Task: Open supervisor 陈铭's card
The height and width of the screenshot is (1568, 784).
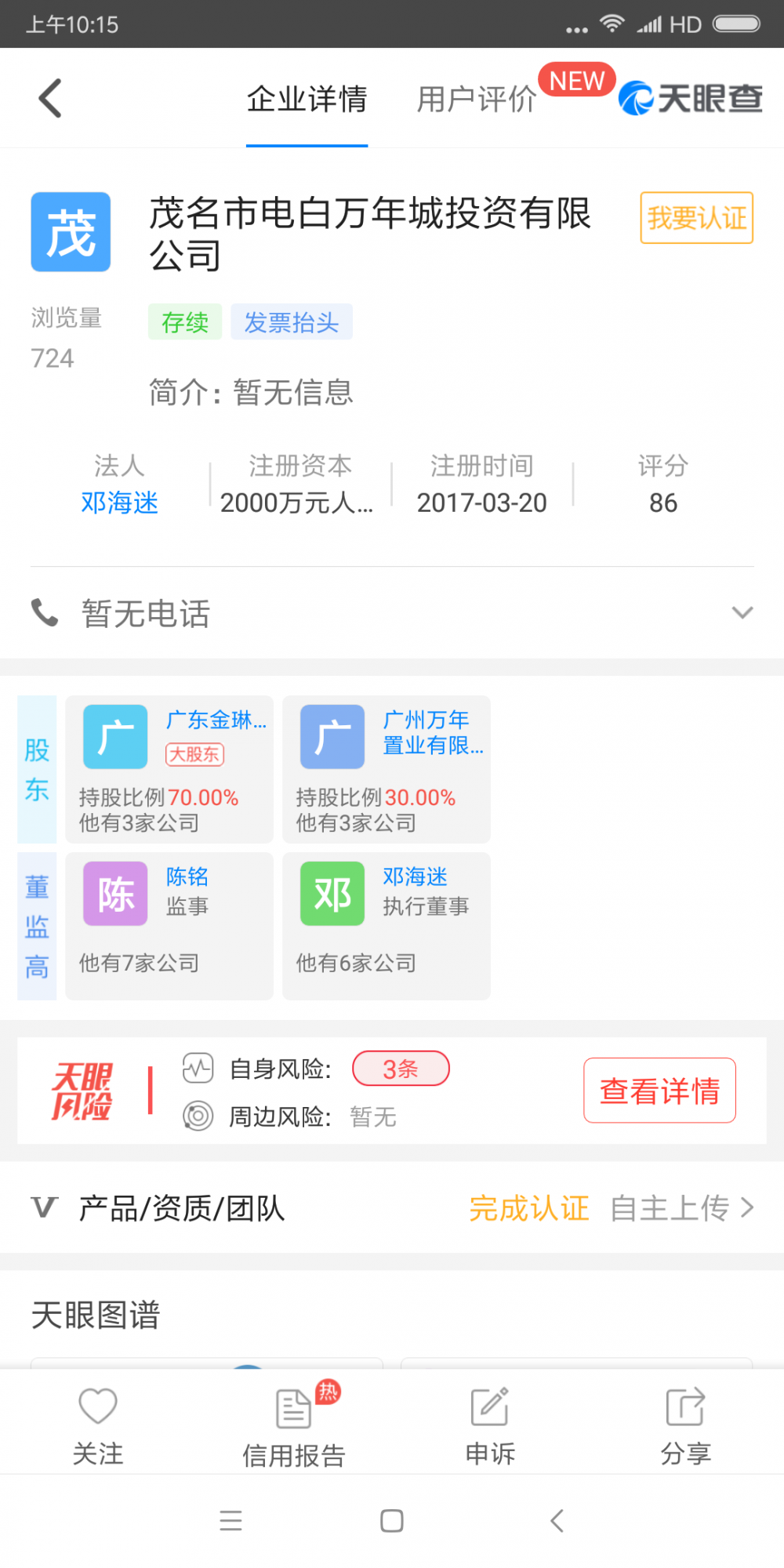Action: click(x=169, y=926)
